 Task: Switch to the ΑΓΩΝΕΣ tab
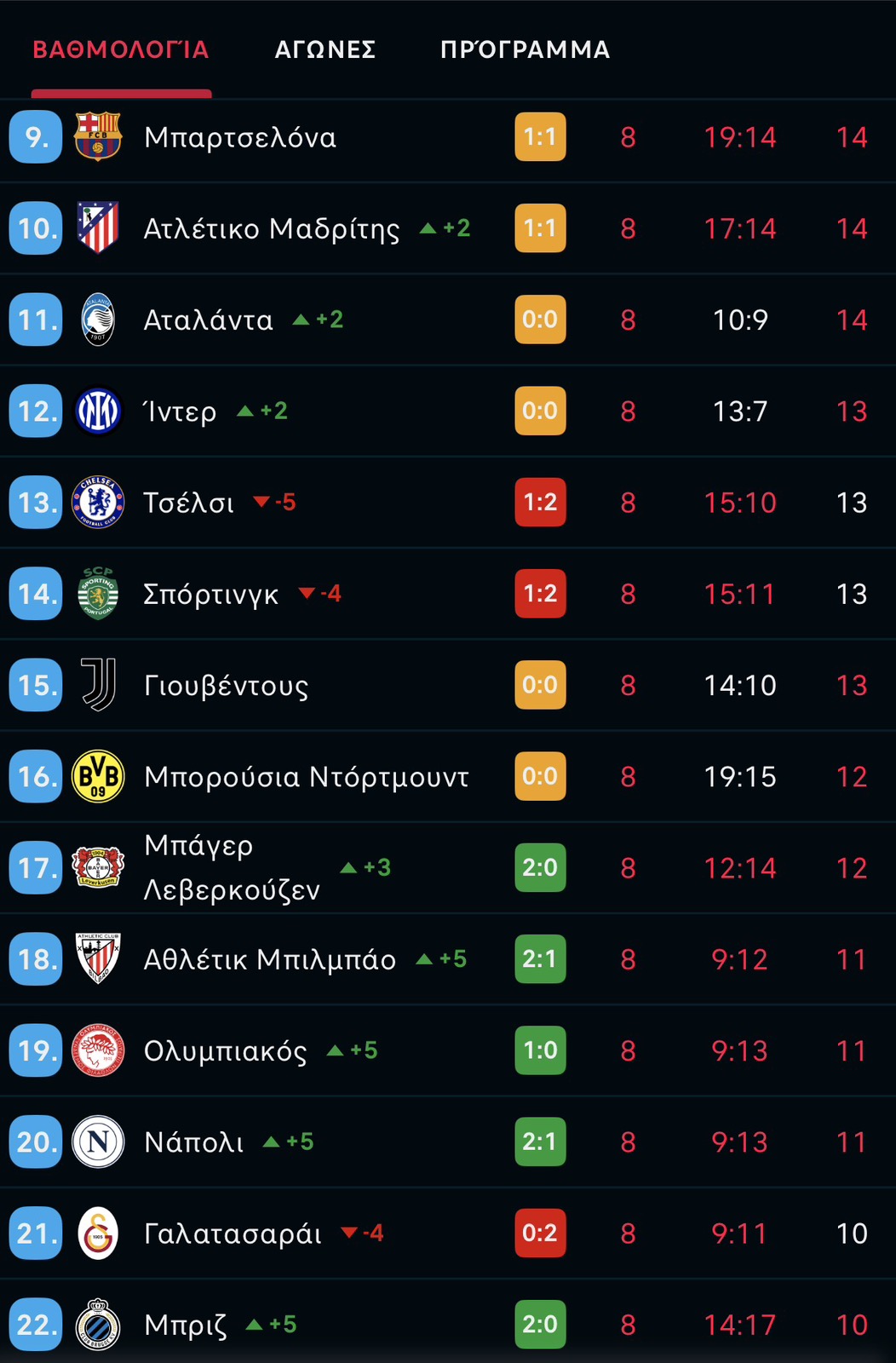pos(325,49)
